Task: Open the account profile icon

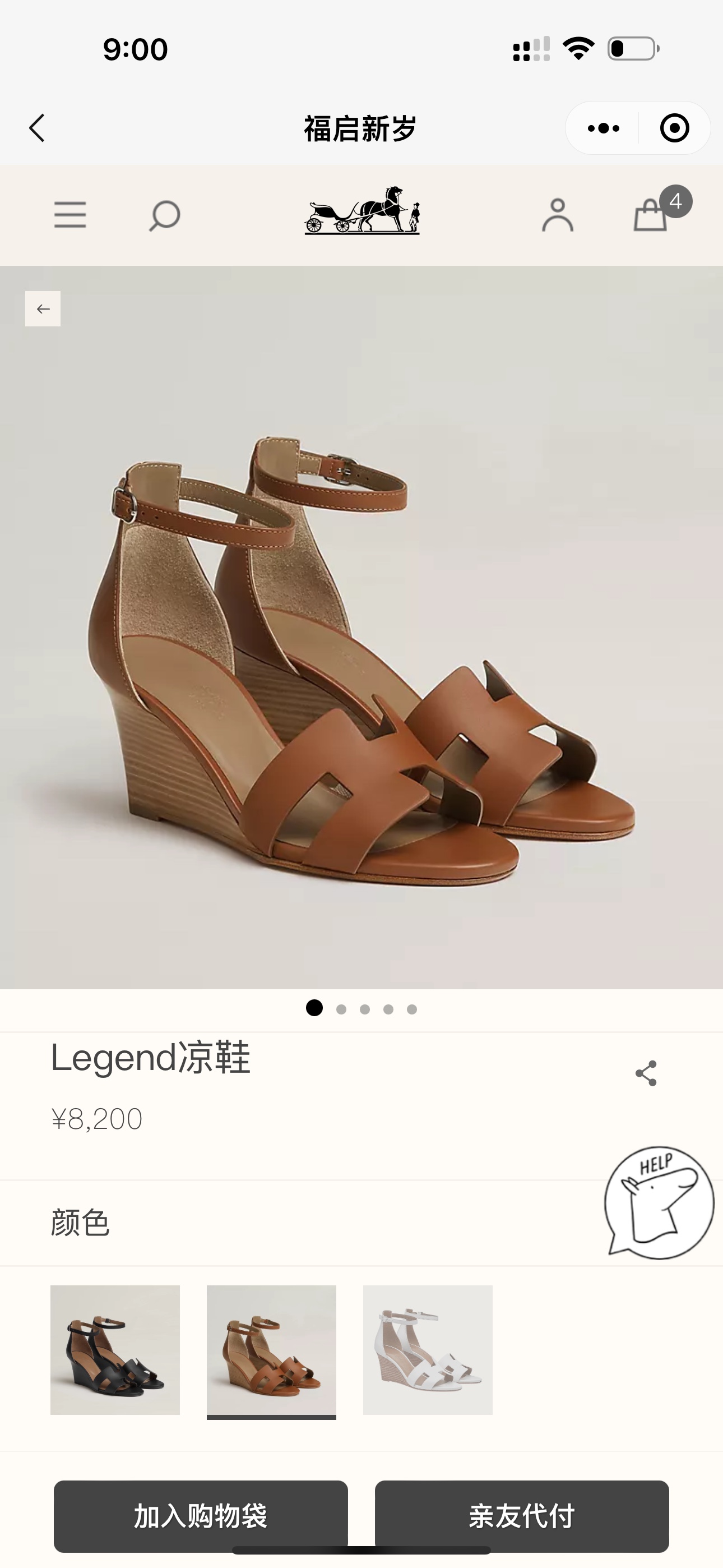Action: click(558, 215)
